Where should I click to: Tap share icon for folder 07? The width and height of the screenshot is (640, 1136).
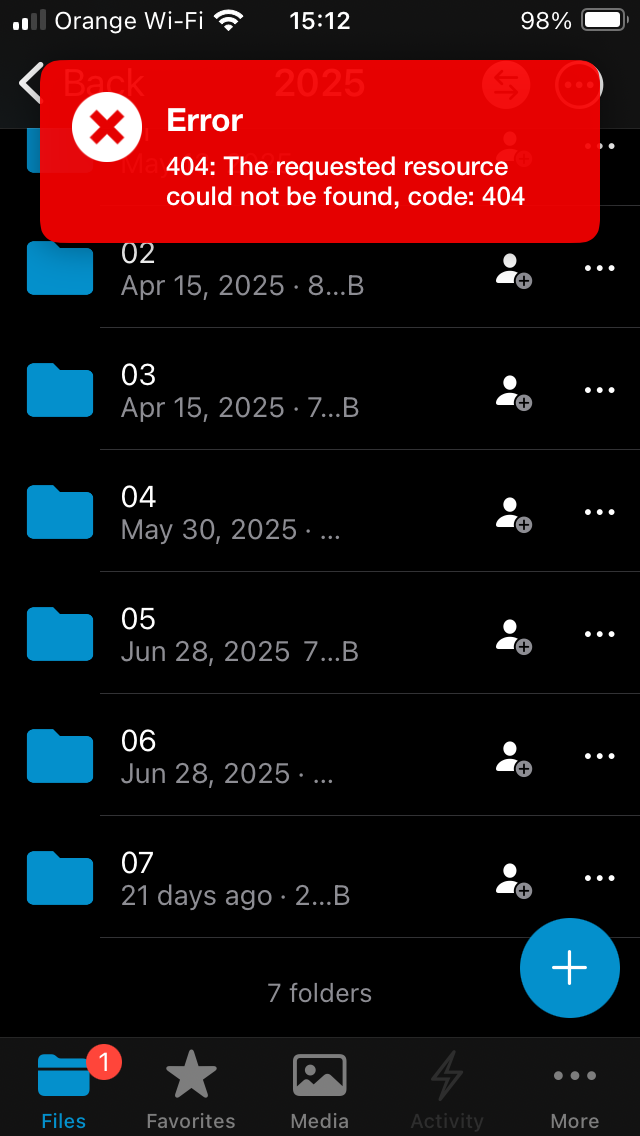click(x=513, y=878)
